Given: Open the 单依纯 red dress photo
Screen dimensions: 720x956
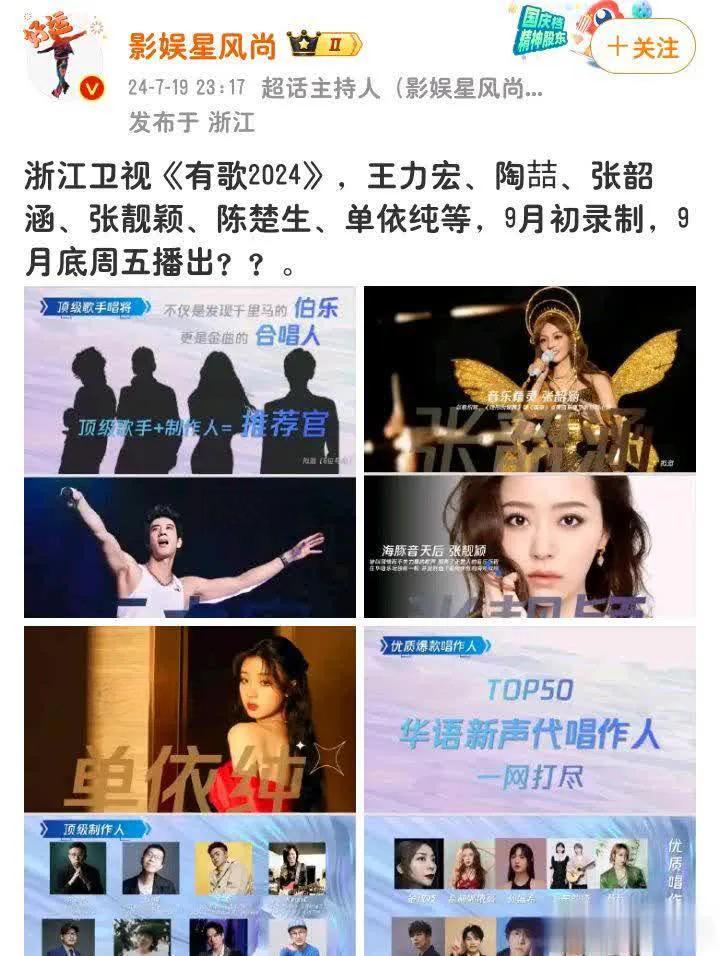Looking at the screenshot, I should [190, 719].
